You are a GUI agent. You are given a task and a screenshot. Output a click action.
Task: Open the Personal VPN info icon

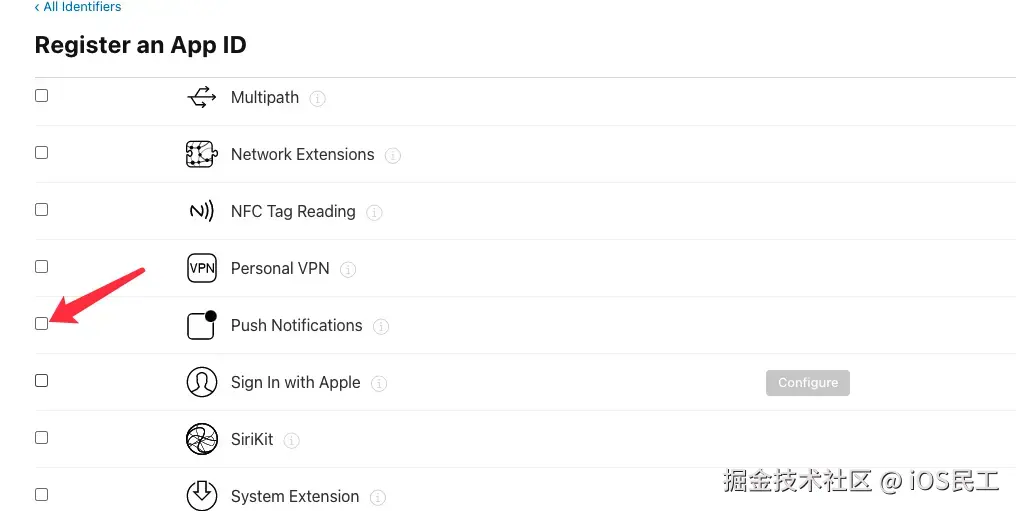(x=348, y=270)
